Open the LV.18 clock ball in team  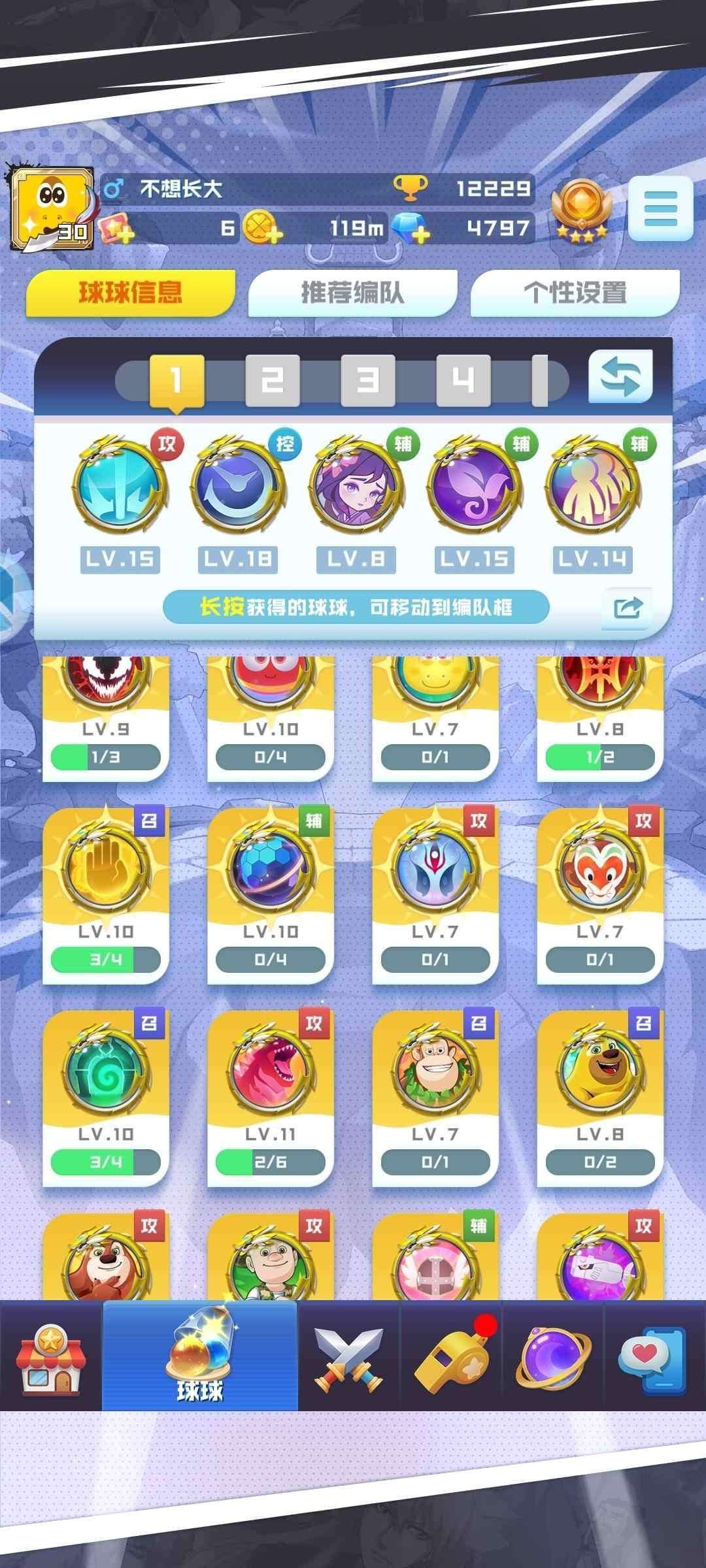(x=239, y=486)
